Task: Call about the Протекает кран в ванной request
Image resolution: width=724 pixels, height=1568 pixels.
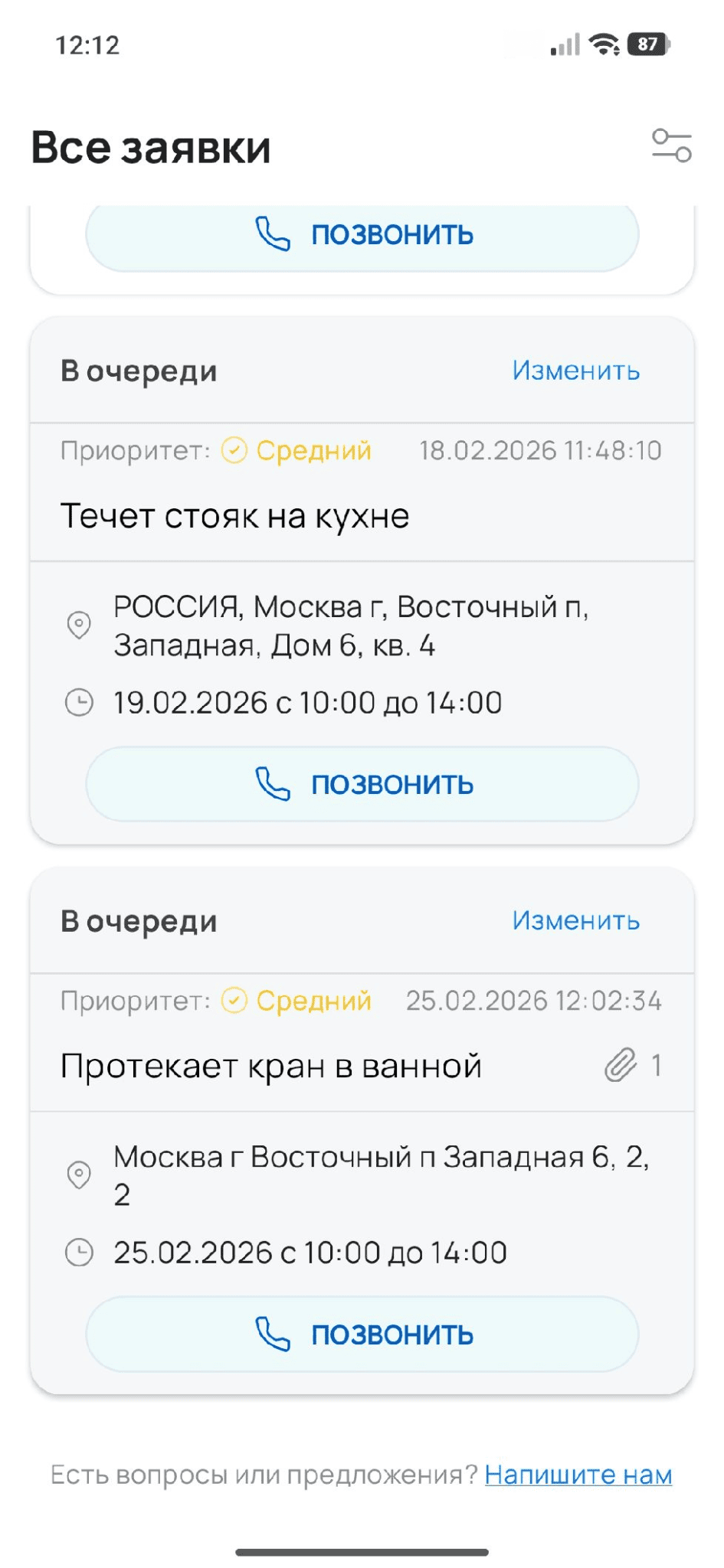Action: (362, 1334)
